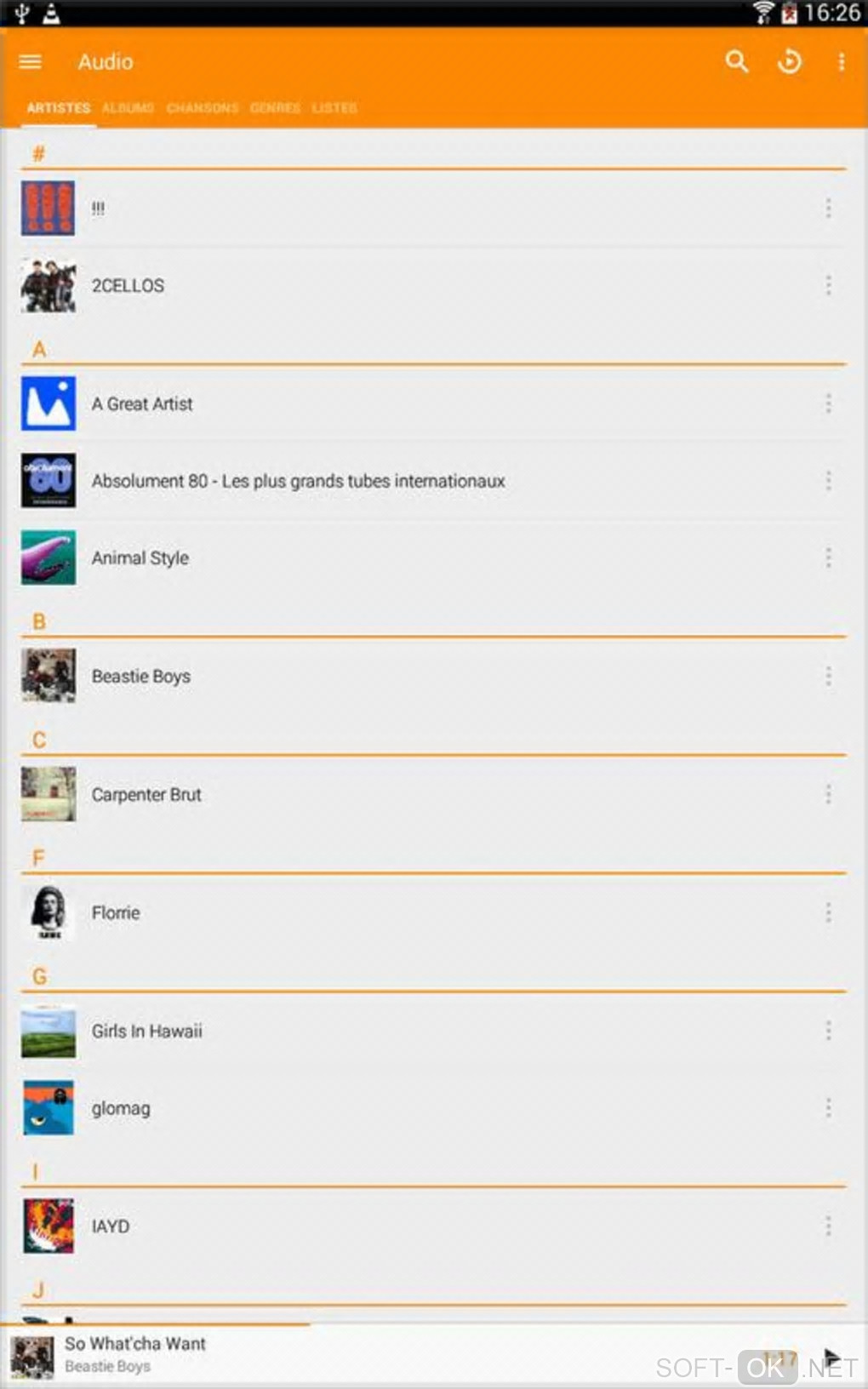Open more options for Florrie
This screenshot has height=1389, width=868.
point(828,913)
